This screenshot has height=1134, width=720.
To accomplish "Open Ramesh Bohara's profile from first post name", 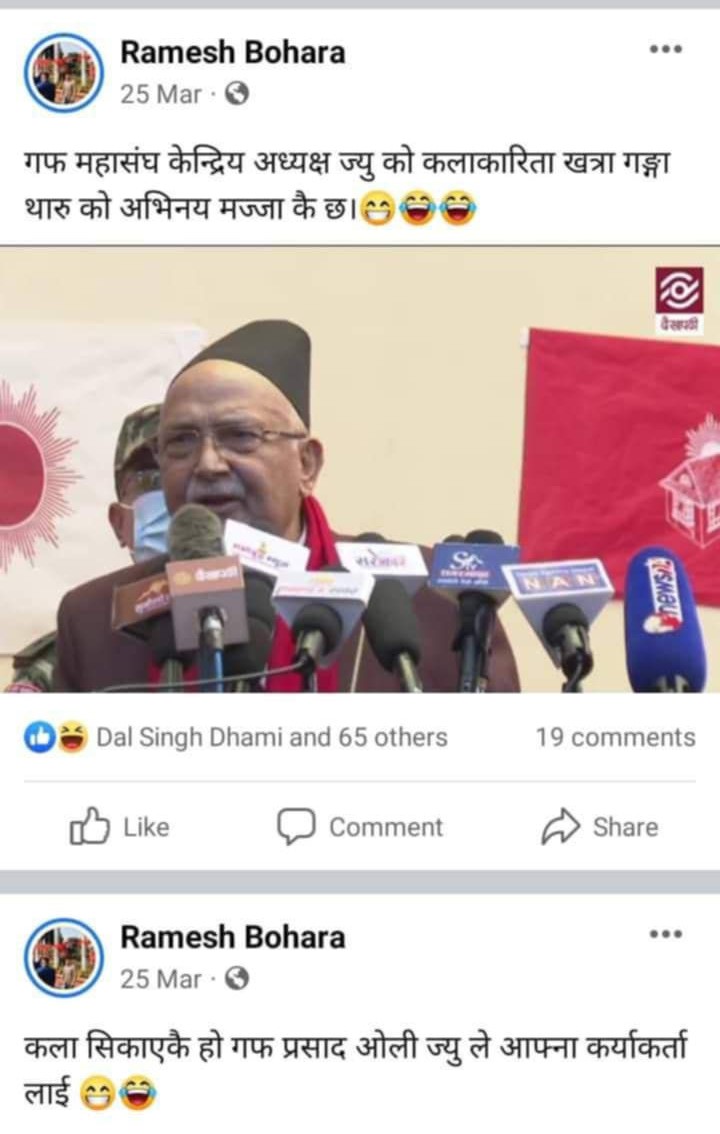I will [x=232, y=51].
